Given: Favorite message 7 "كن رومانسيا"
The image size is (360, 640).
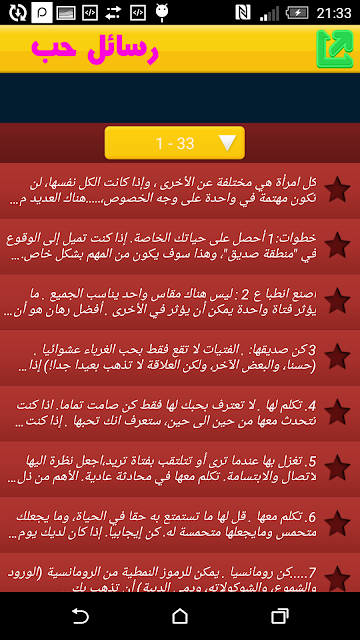Looking at the screenshot, I should 337,579.
